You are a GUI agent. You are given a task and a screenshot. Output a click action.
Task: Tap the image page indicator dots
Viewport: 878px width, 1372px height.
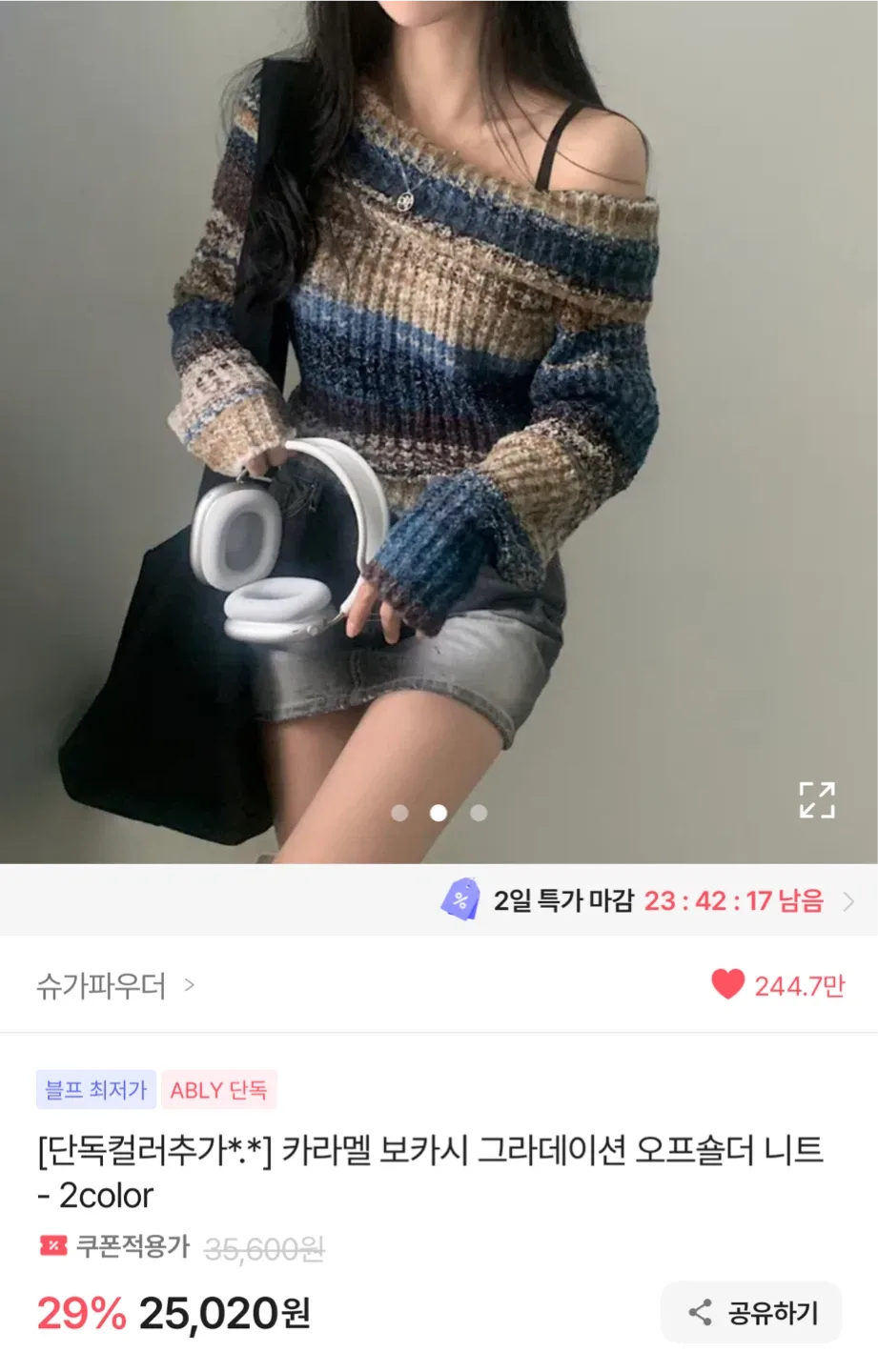pos(439,813)
